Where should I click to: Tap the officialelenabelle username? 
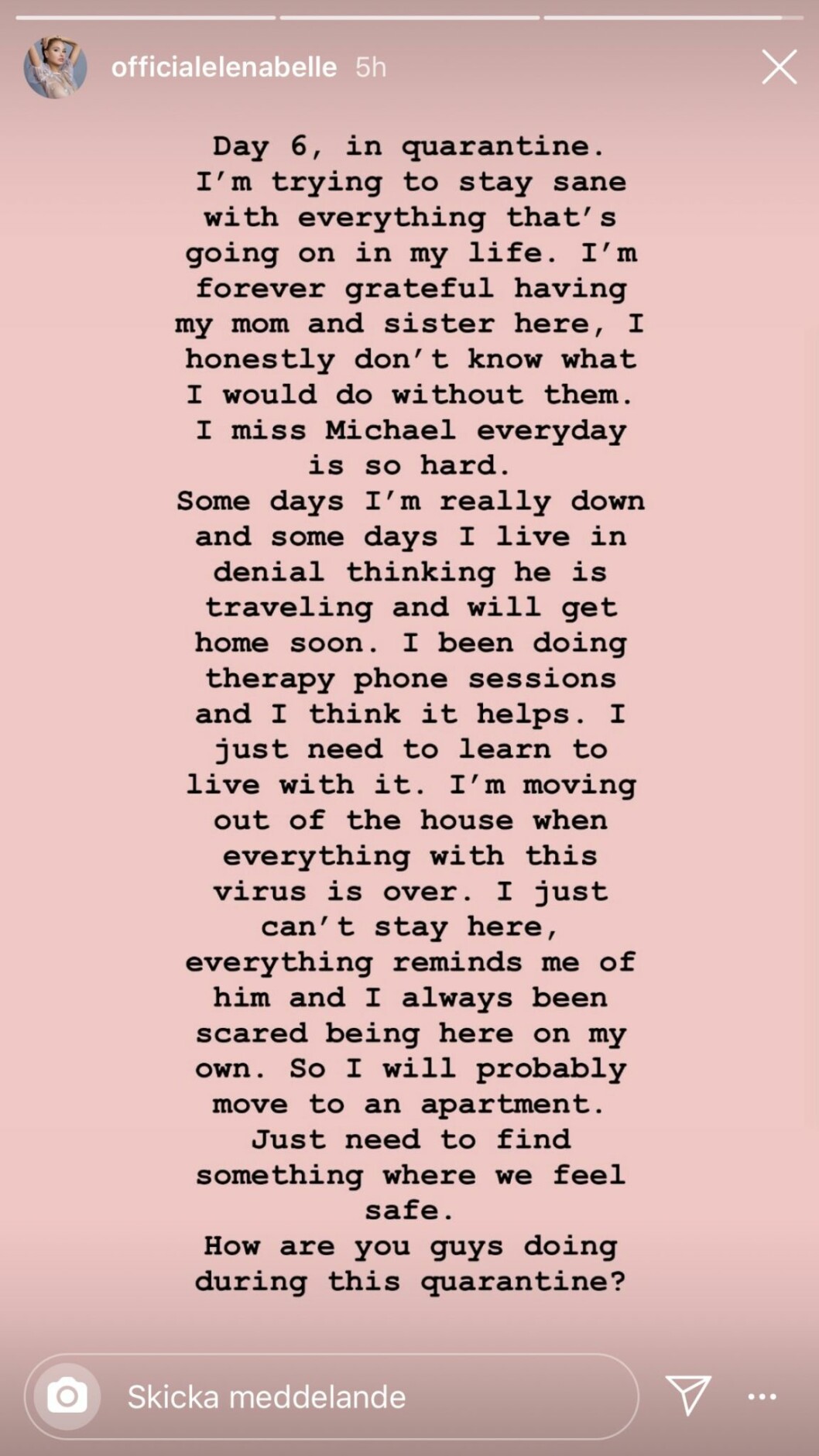coord(224,67)
